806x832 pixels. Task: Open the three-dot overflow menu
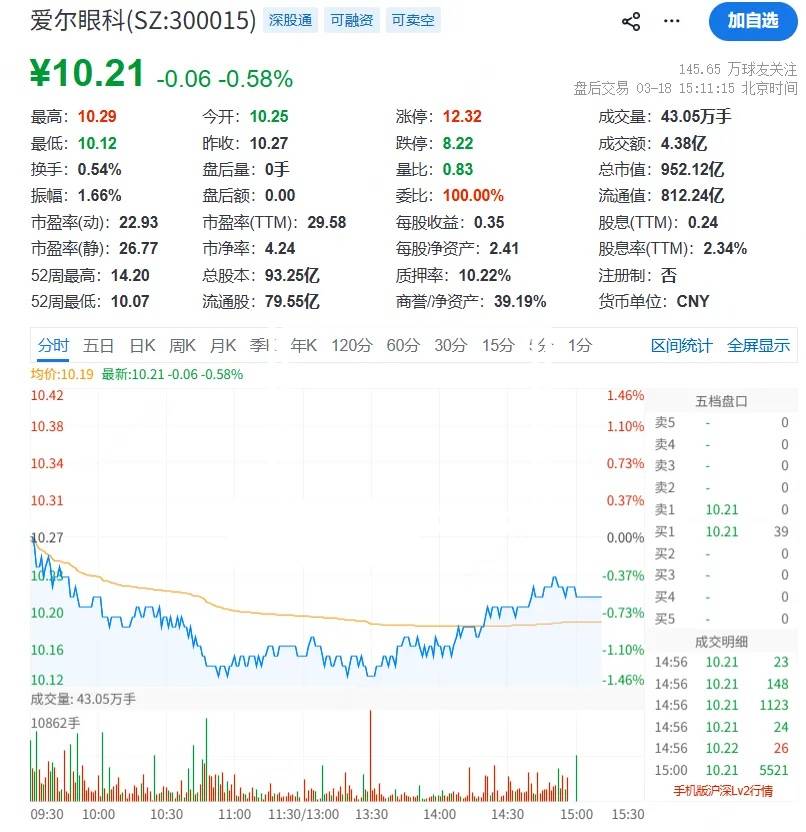pos(672,21)
